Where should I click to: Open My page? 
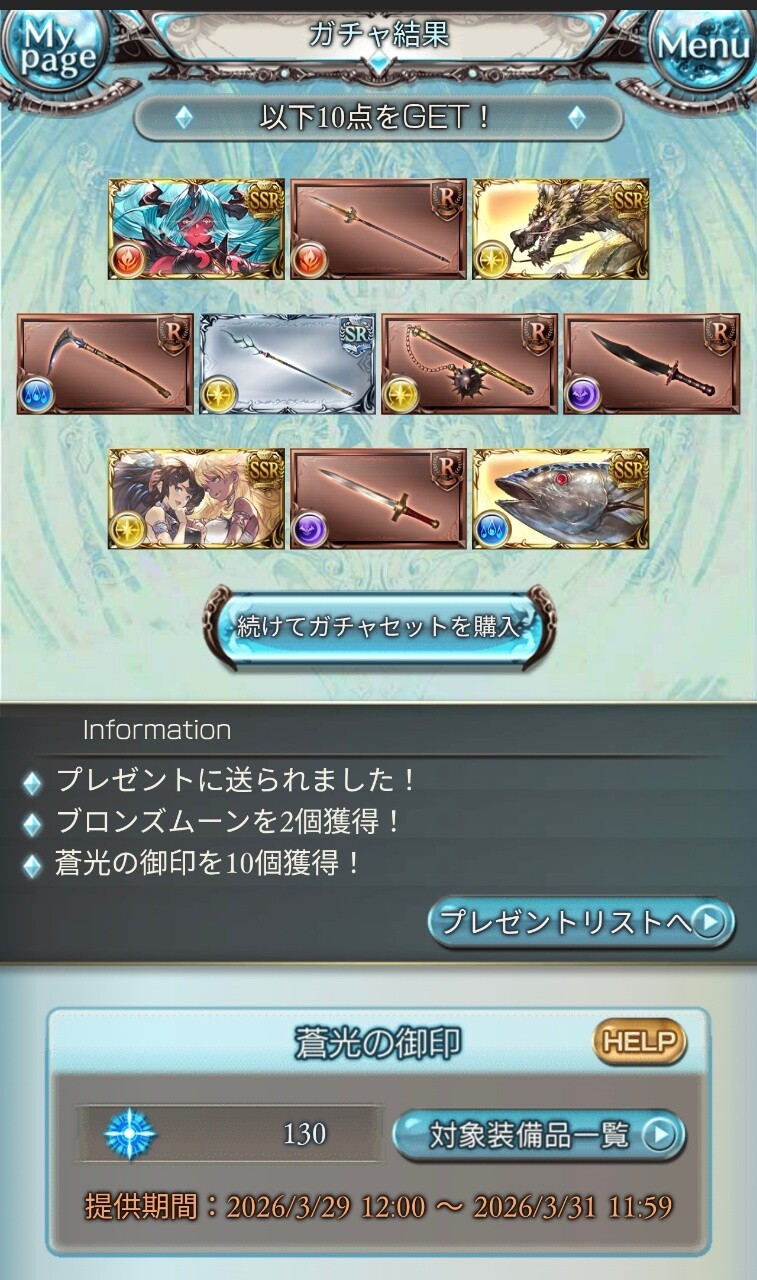[x=47, y=48]
